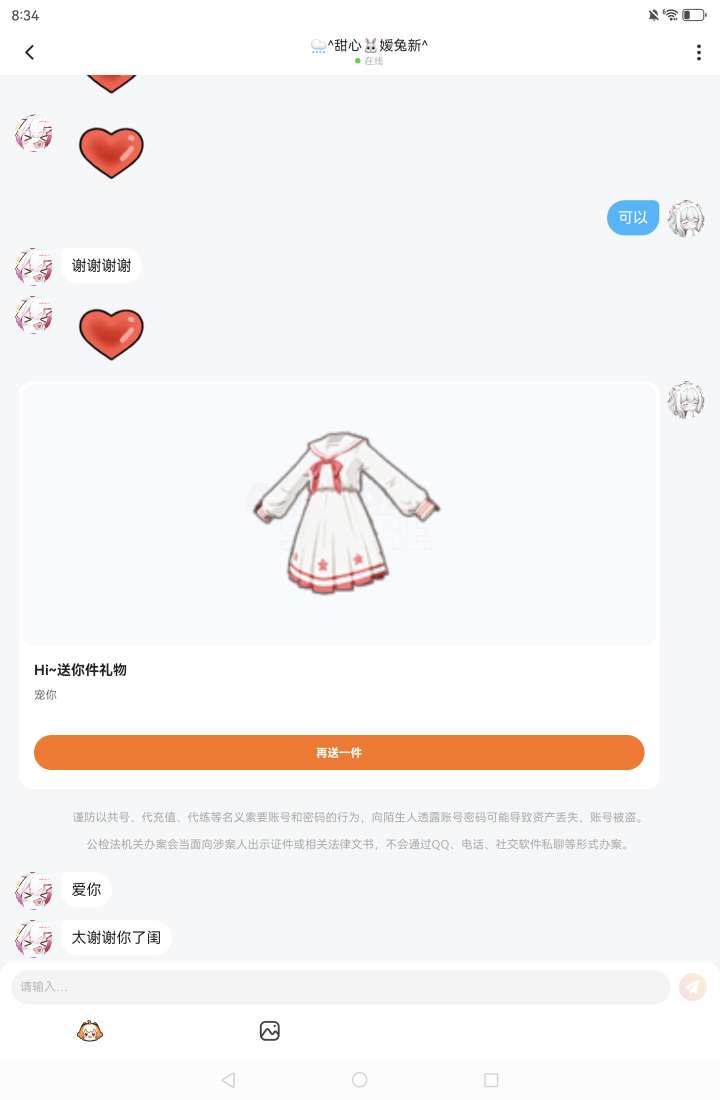Focus the 请输入 message field
The height and width of the screenshot is (1100, 720).
coord(341,986)
